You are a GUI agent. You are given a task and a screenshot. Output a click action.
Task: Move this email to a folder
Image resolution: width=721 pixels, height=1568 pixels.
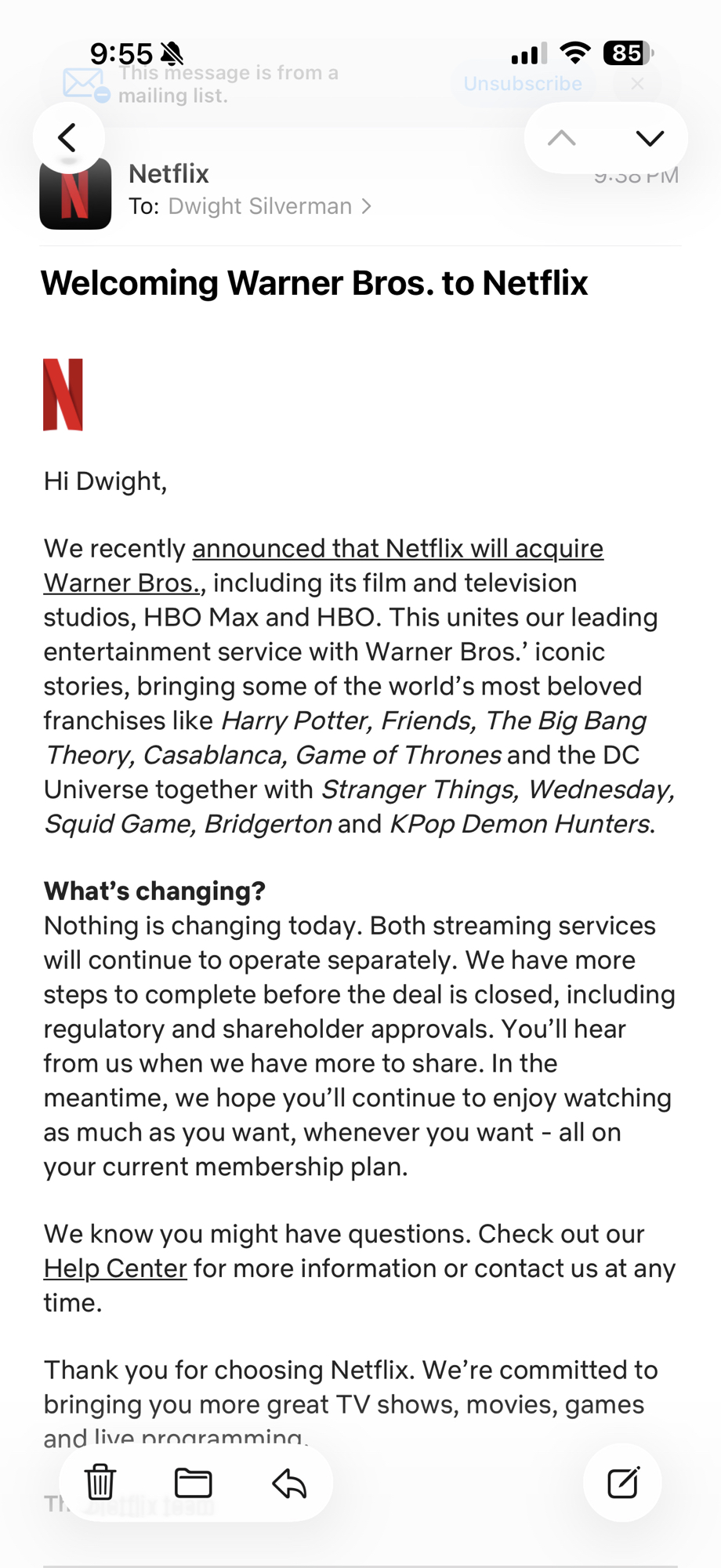coord(193,1483)
